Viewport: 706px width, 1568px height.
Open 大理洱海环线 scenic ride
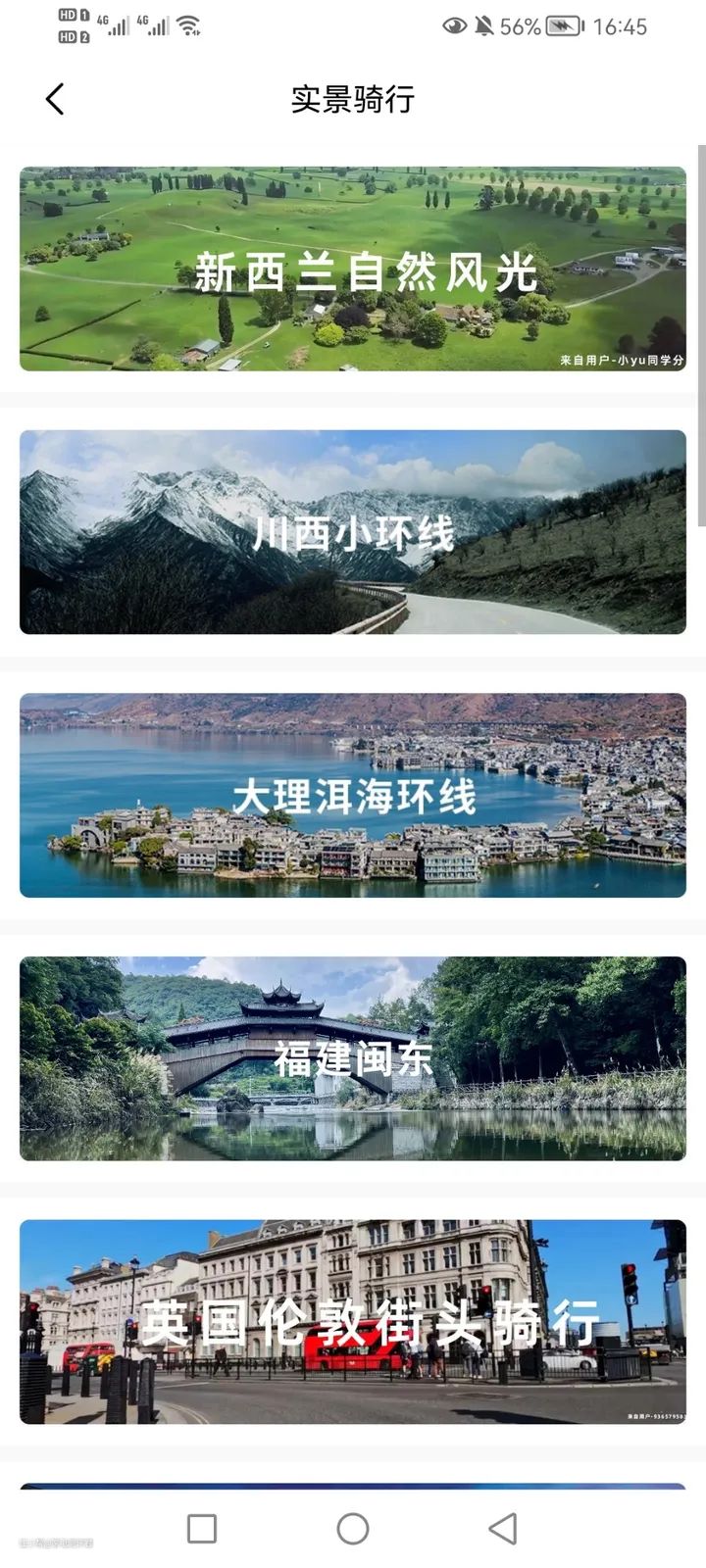tap(353, 796)
